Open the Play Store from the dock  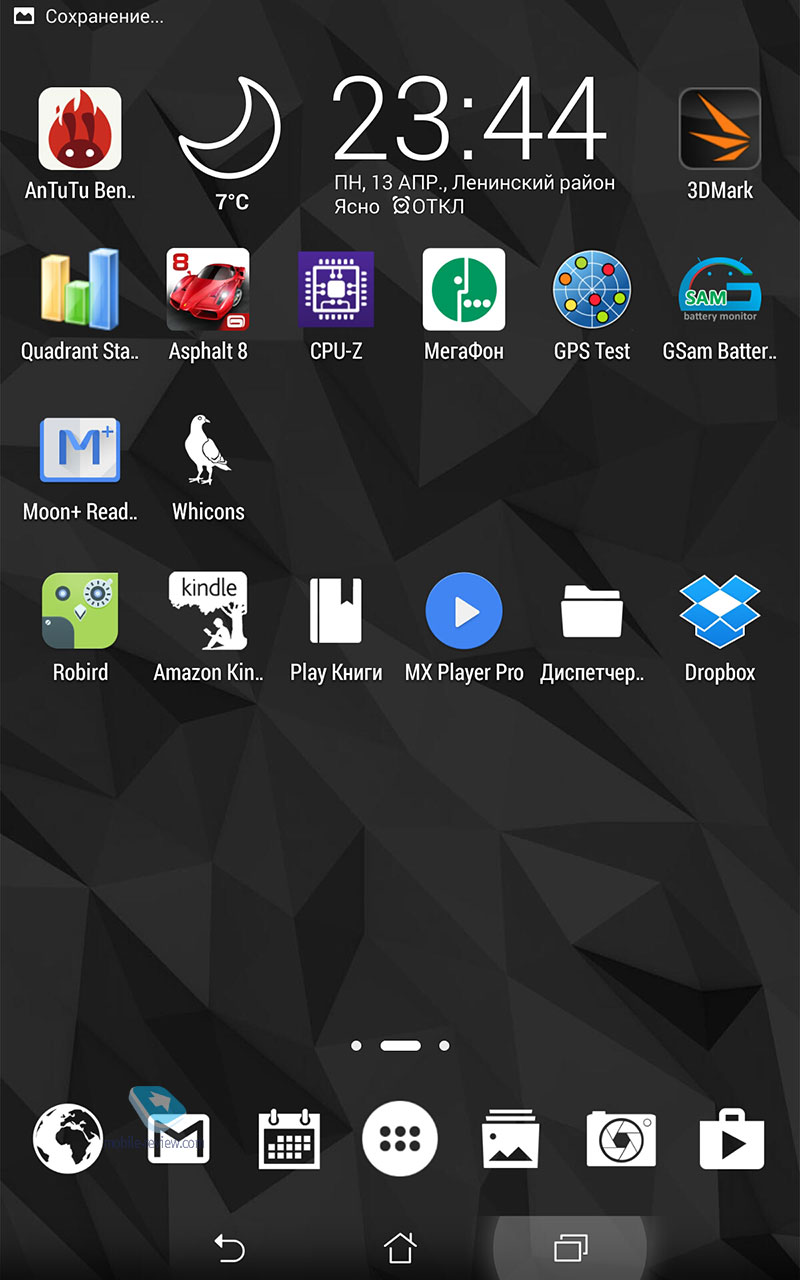(x=732, y=1139)
